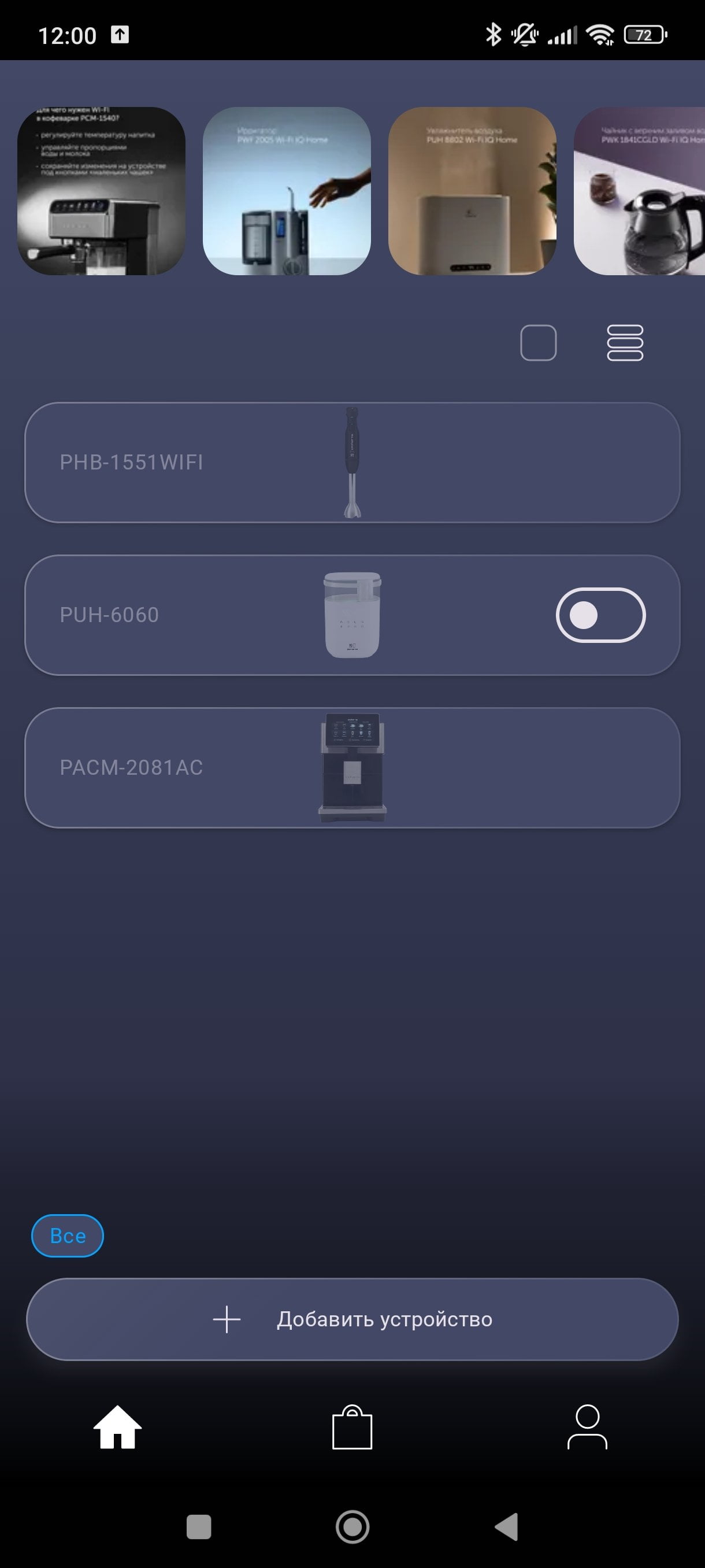
Task: Open the shop bag tab
Action: (x=352, y=1427)
